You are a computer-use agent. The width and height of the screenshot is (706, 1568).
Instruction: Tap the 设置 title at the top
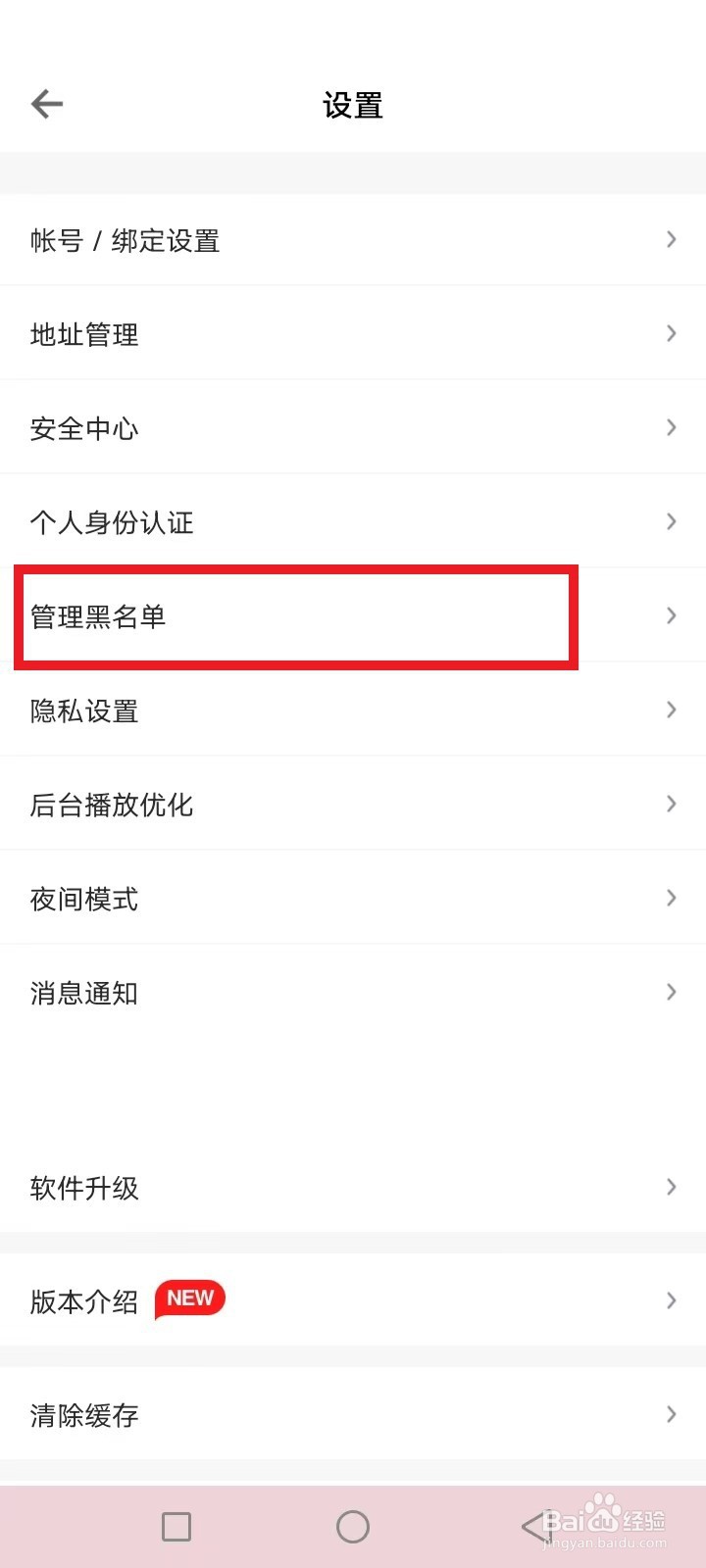click(353, 105)
